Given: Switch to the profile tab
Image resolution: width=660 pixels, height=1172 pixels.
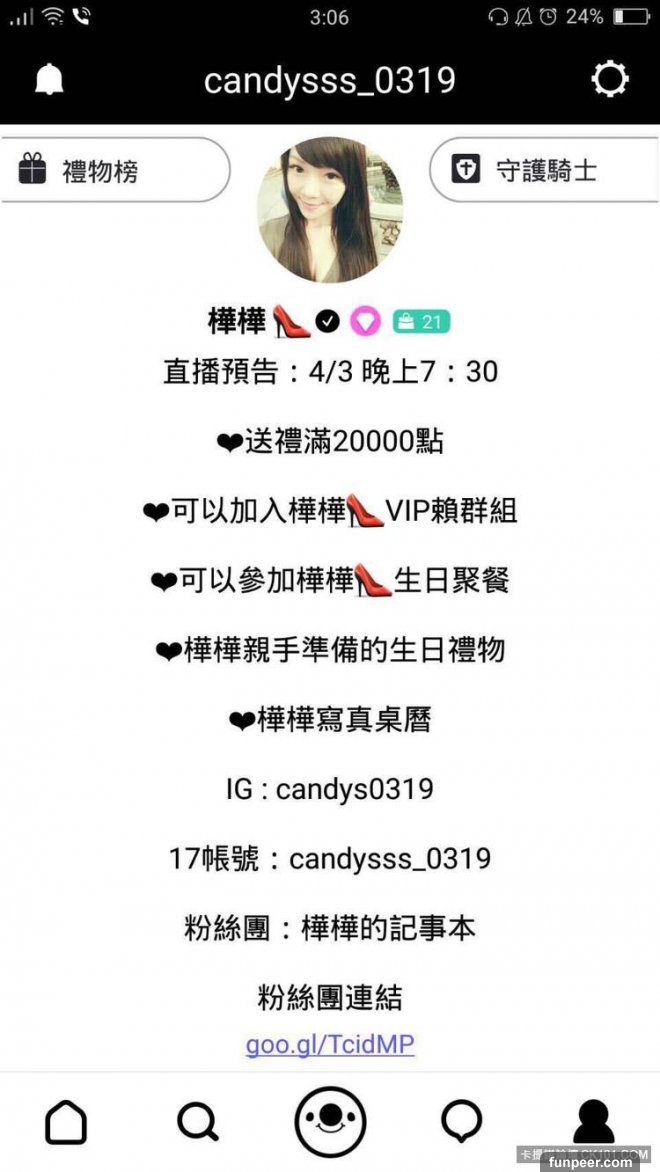Looking at the screenshot, I should pos(594,1122).
